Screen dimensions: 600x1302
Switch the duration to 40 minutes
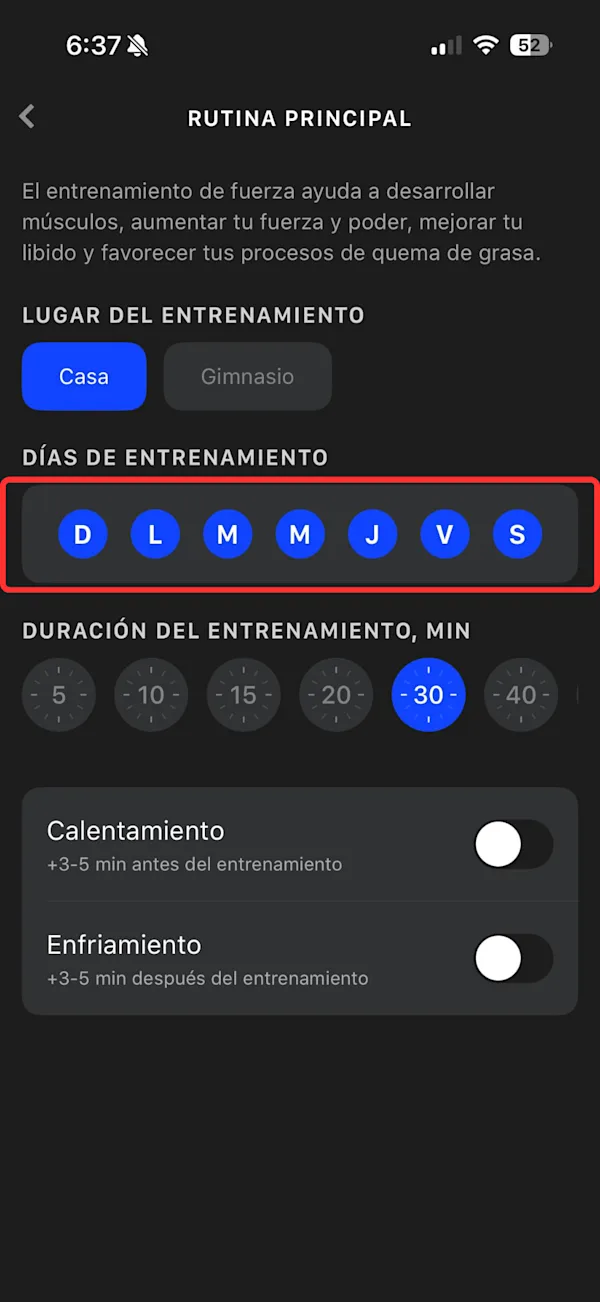[521, 695]
